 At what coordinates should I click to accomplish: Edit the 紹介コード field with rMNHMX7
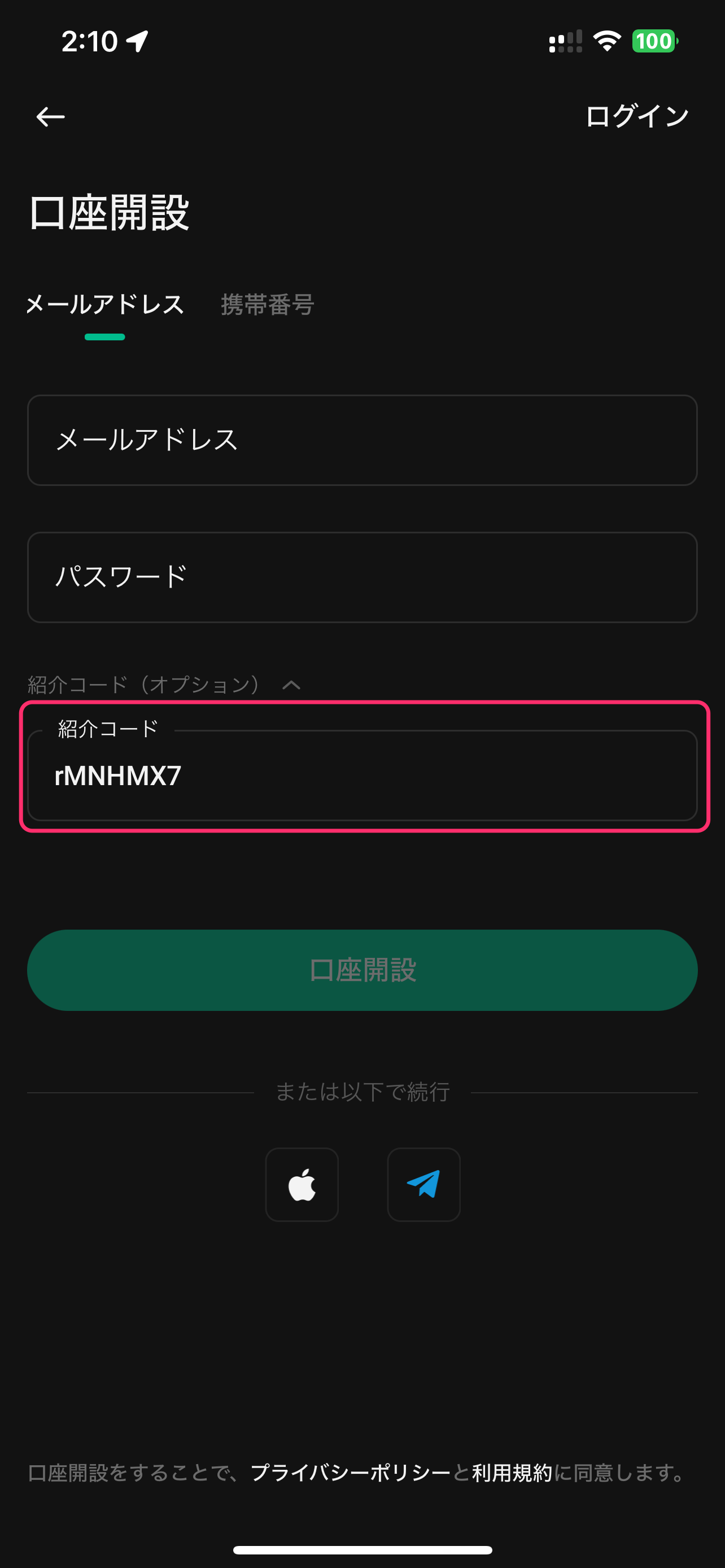point(362,775)
